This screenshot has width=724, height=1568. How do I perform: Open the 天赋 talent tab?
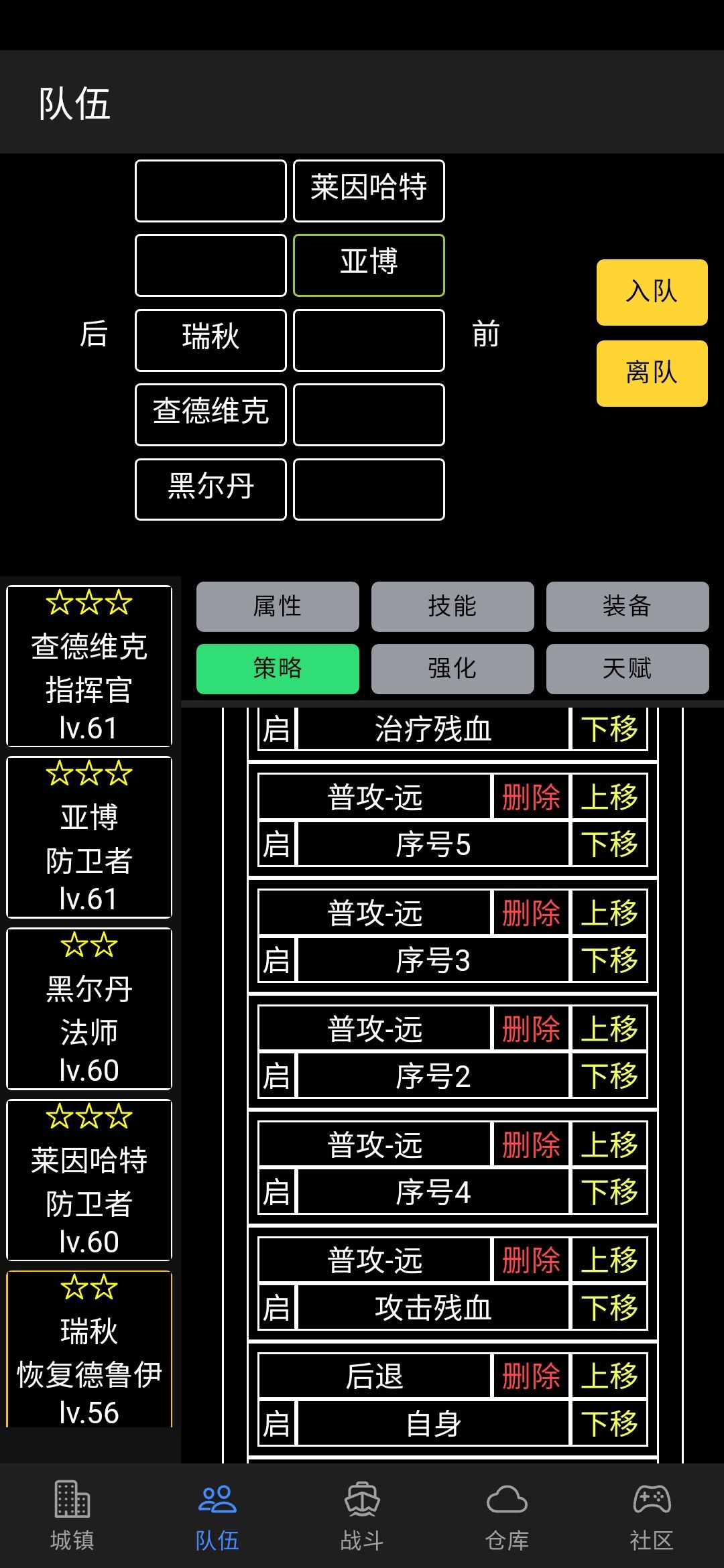tap(627, 668)
